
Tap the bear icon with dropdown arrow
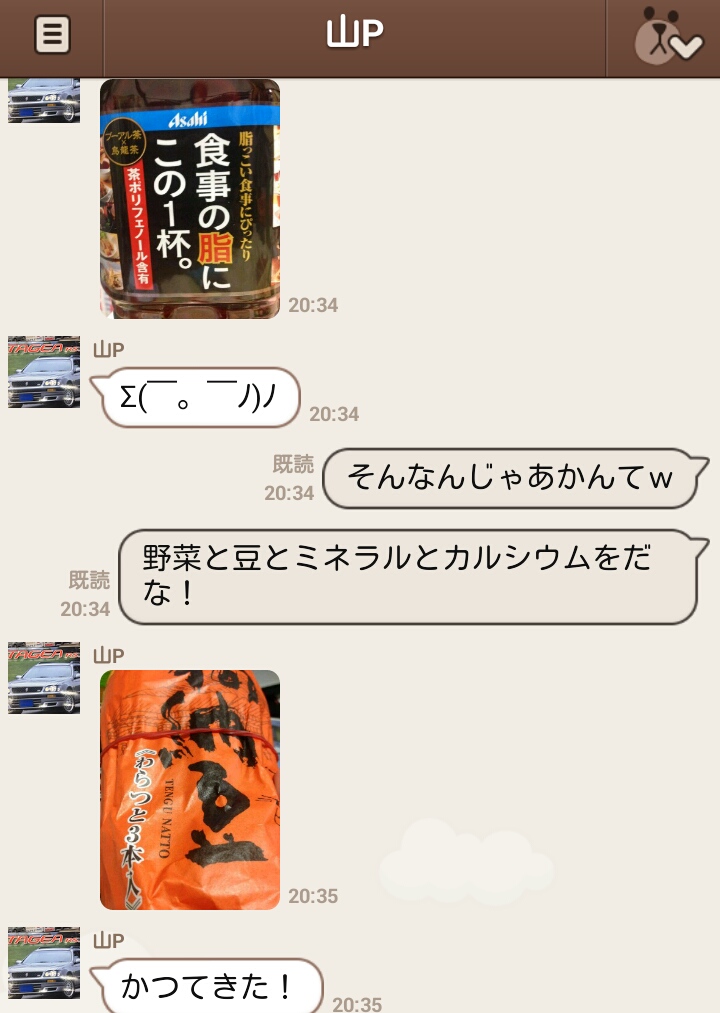[666, 38]
